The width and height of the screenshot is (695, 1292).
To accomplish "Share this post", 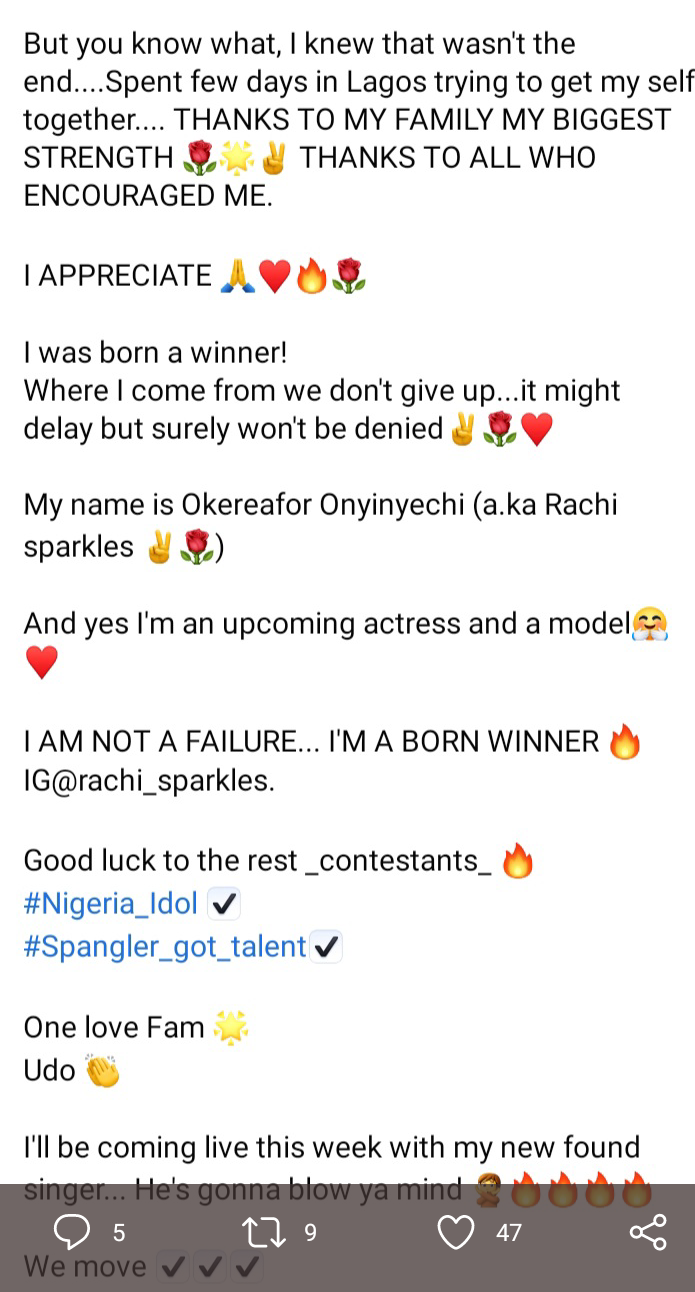I will point(648,1232).
